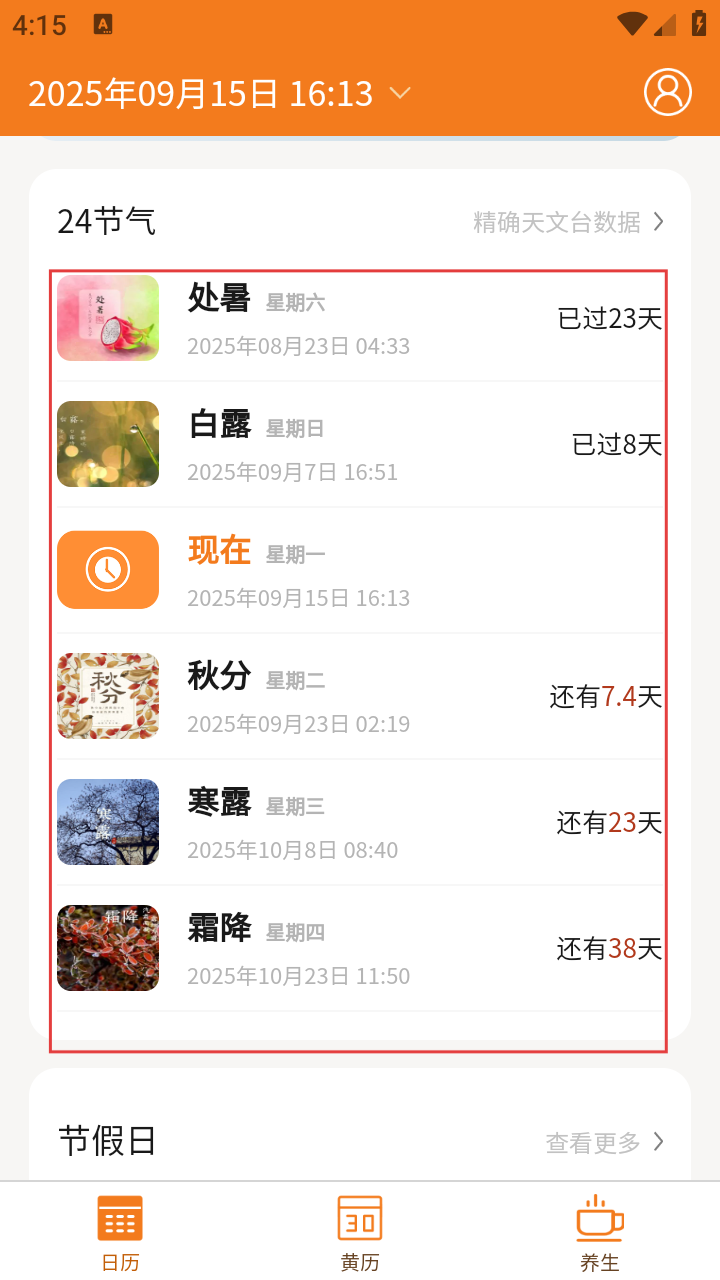Go to the 养生 tab

coord(600,1233)
